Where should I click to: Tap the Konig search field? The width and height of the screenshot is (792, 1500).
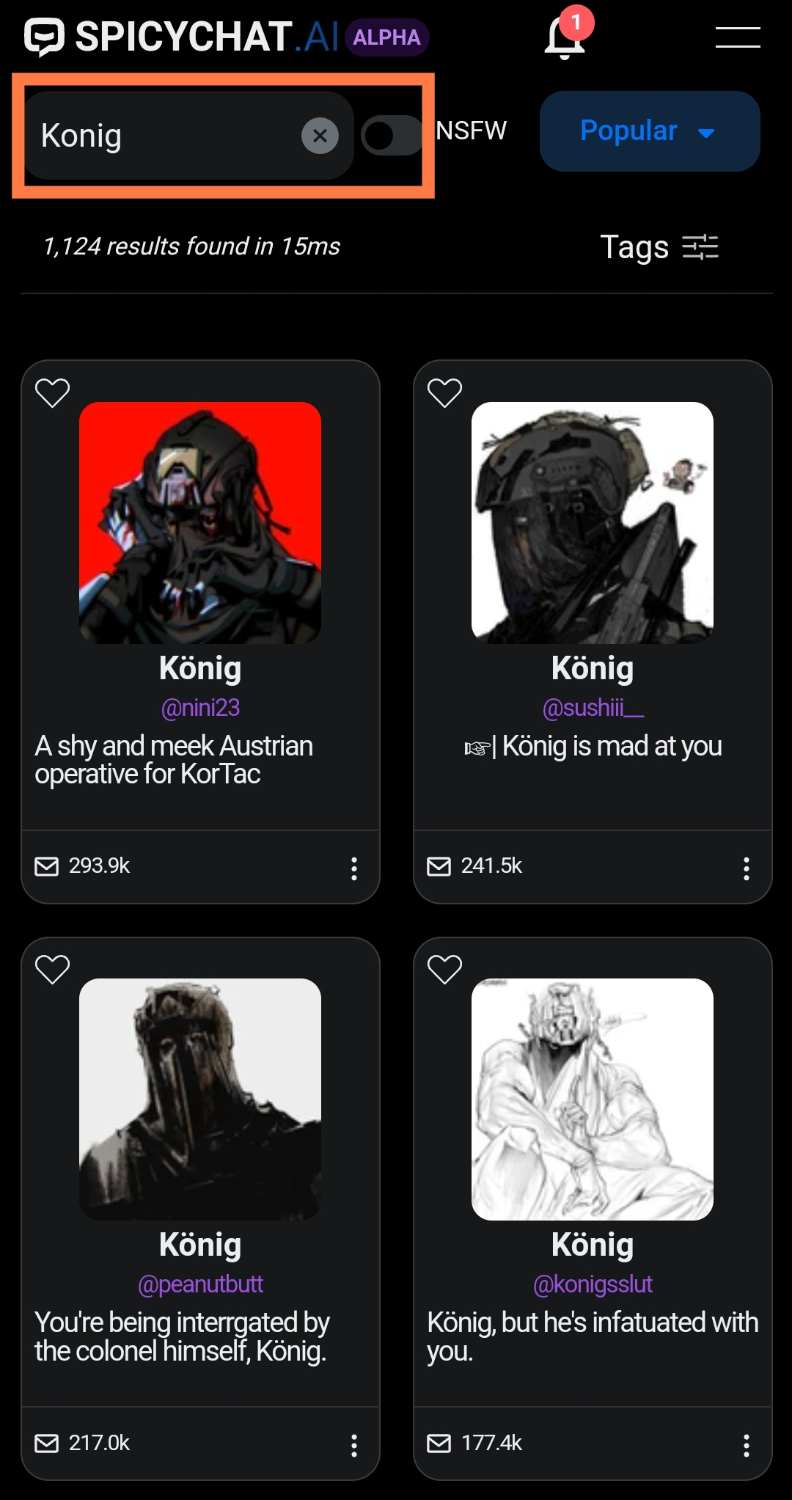click(x=160, y=136)
